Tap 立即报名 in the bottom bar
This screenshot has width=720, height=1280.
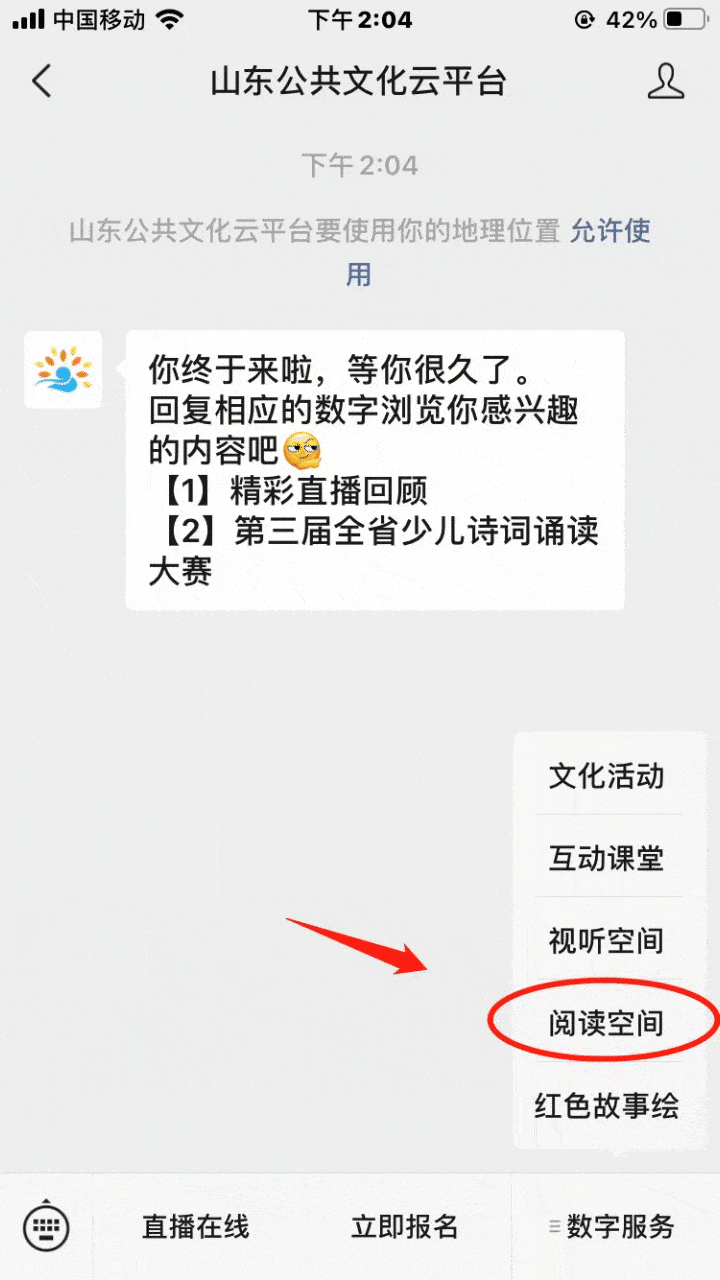coord(401,1225)
